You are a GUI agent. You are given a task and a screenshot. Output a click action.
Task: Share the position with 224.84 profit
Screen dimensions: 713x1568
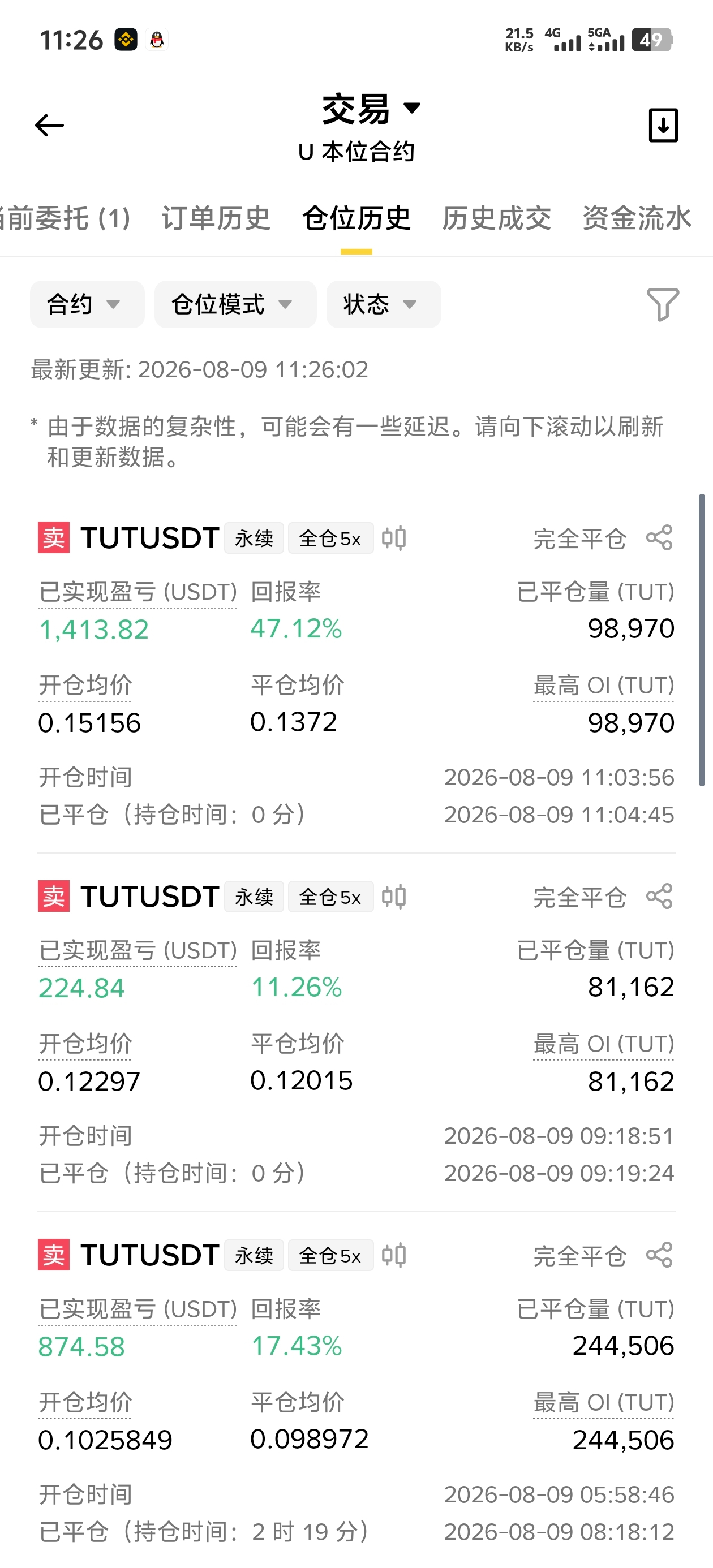[x=659, y=897]
